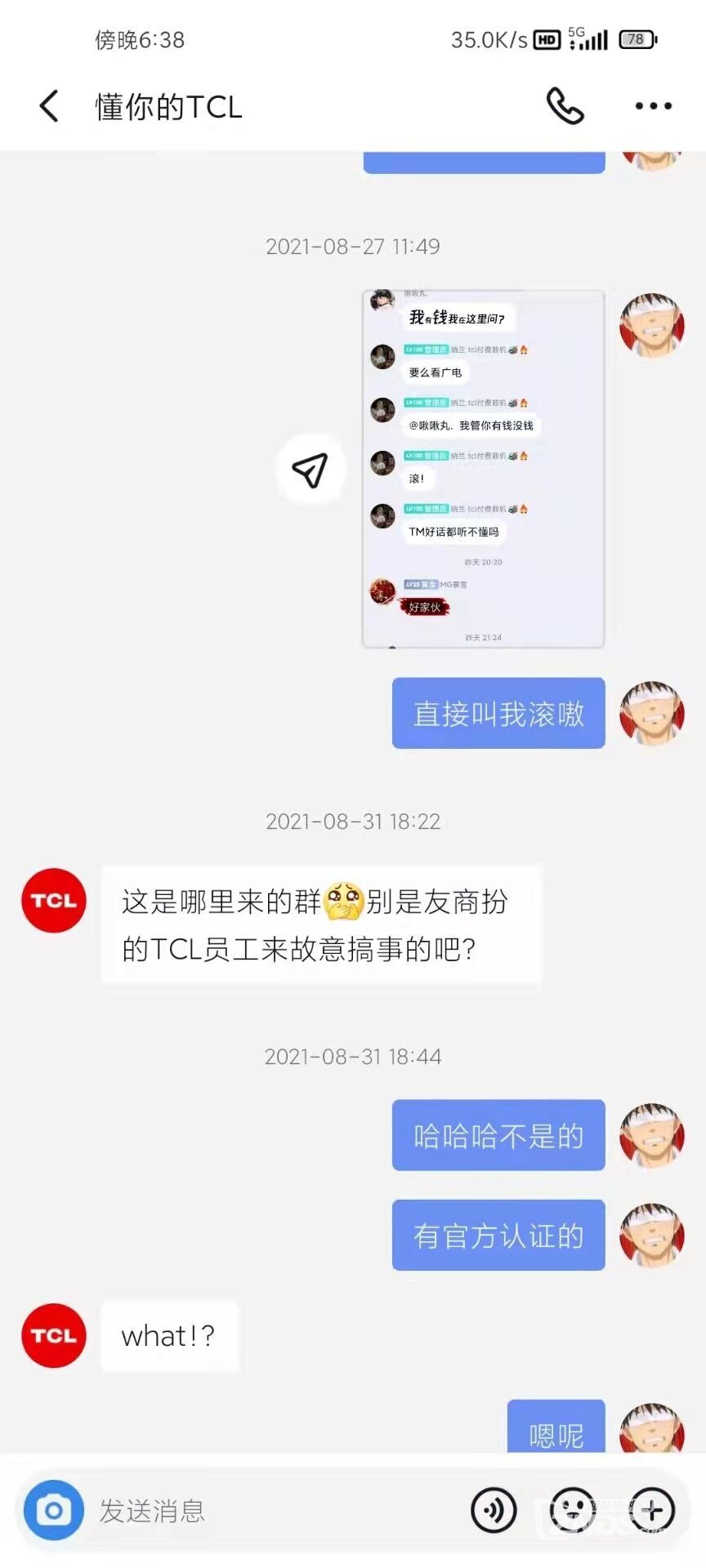Tap the voice message icon

pyautogui.click(x=494, y=1510)
